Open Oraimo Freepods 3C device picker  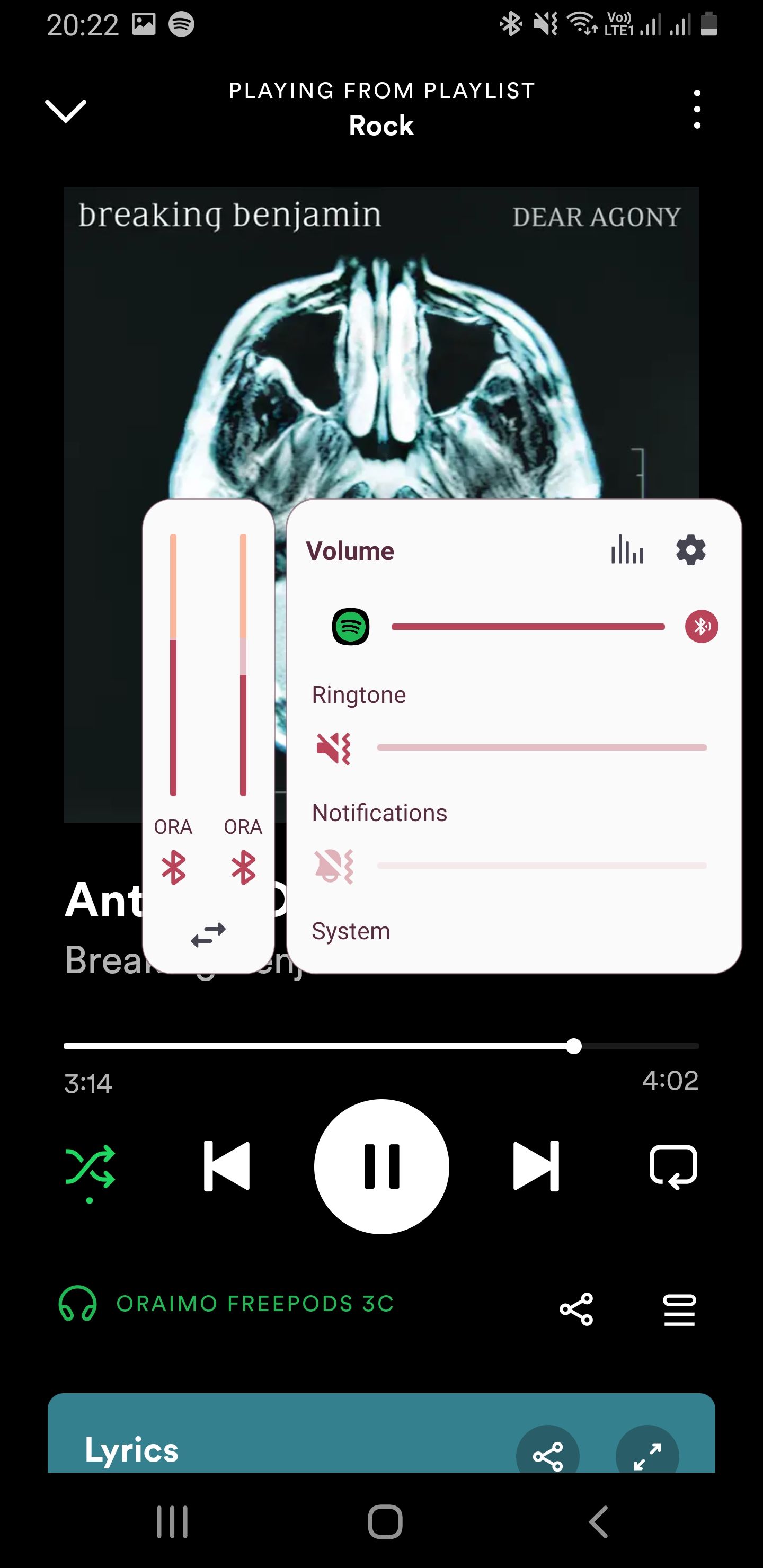226,1303
